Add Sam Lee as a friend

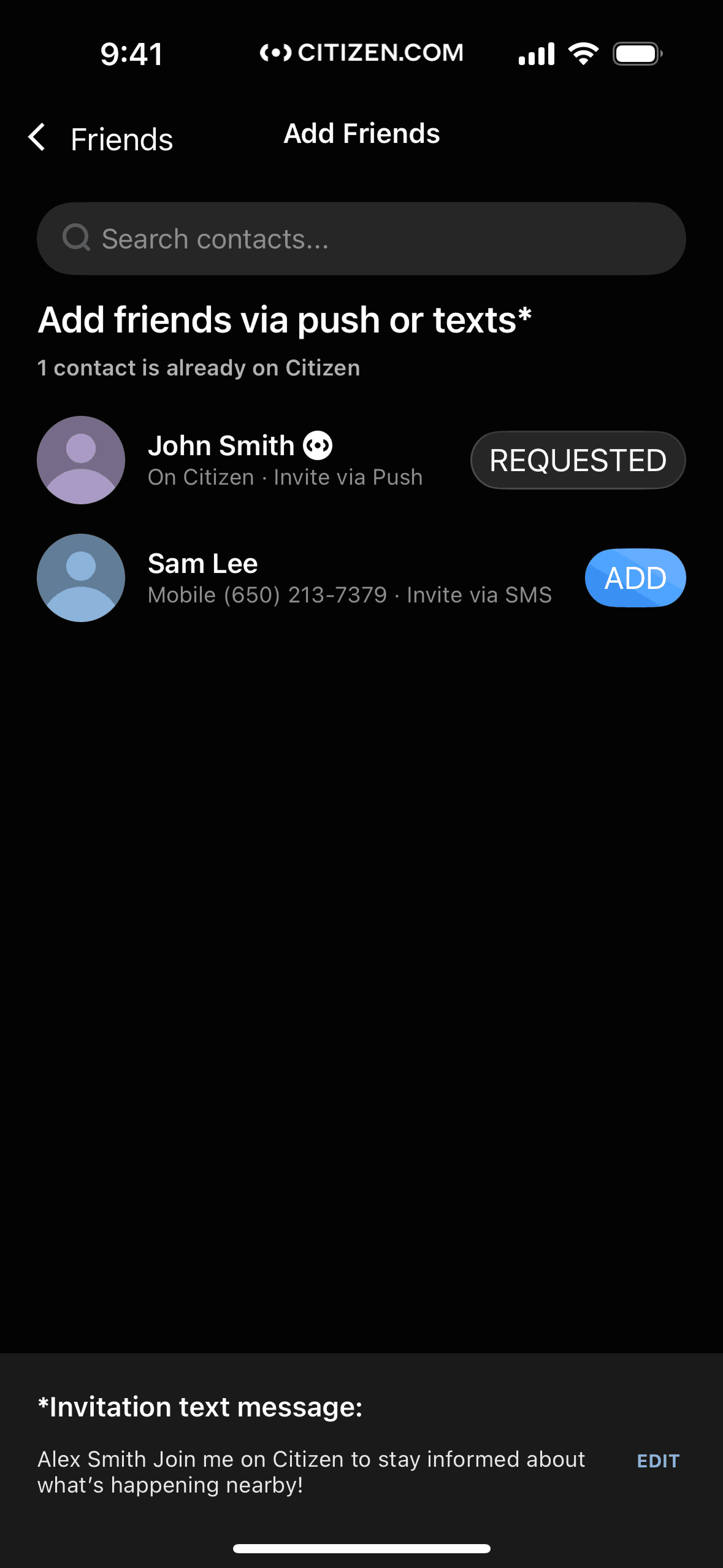(x=635, y=578)
